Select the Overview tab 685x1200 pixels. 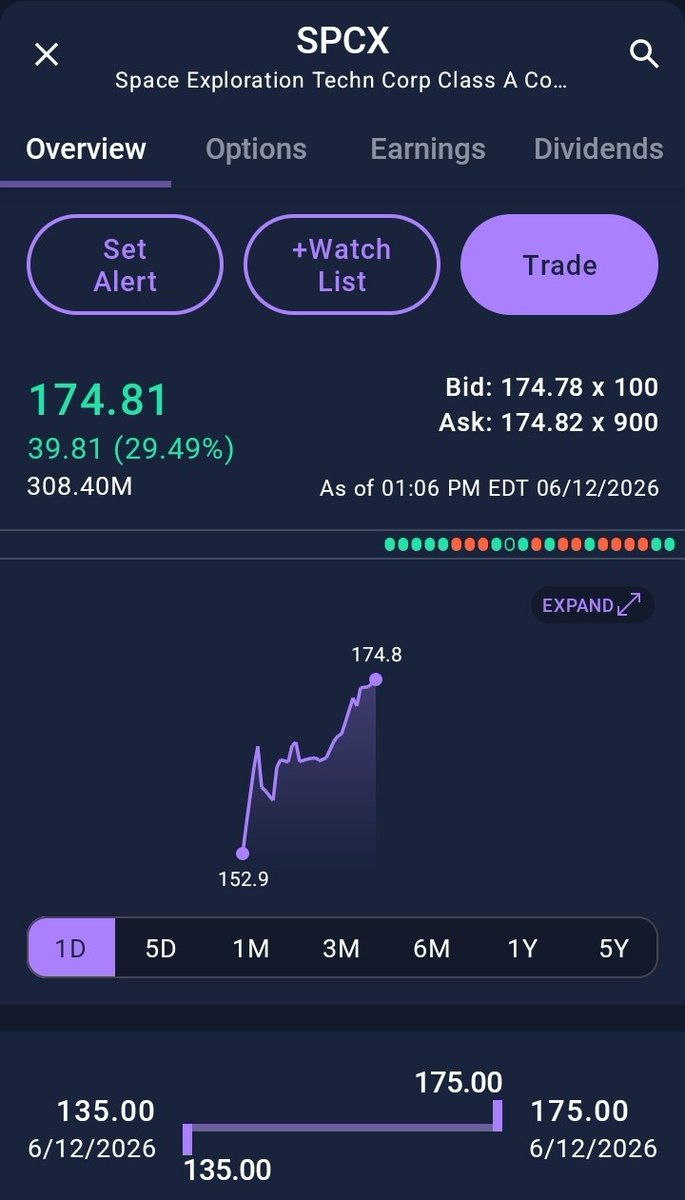[86, 149]
